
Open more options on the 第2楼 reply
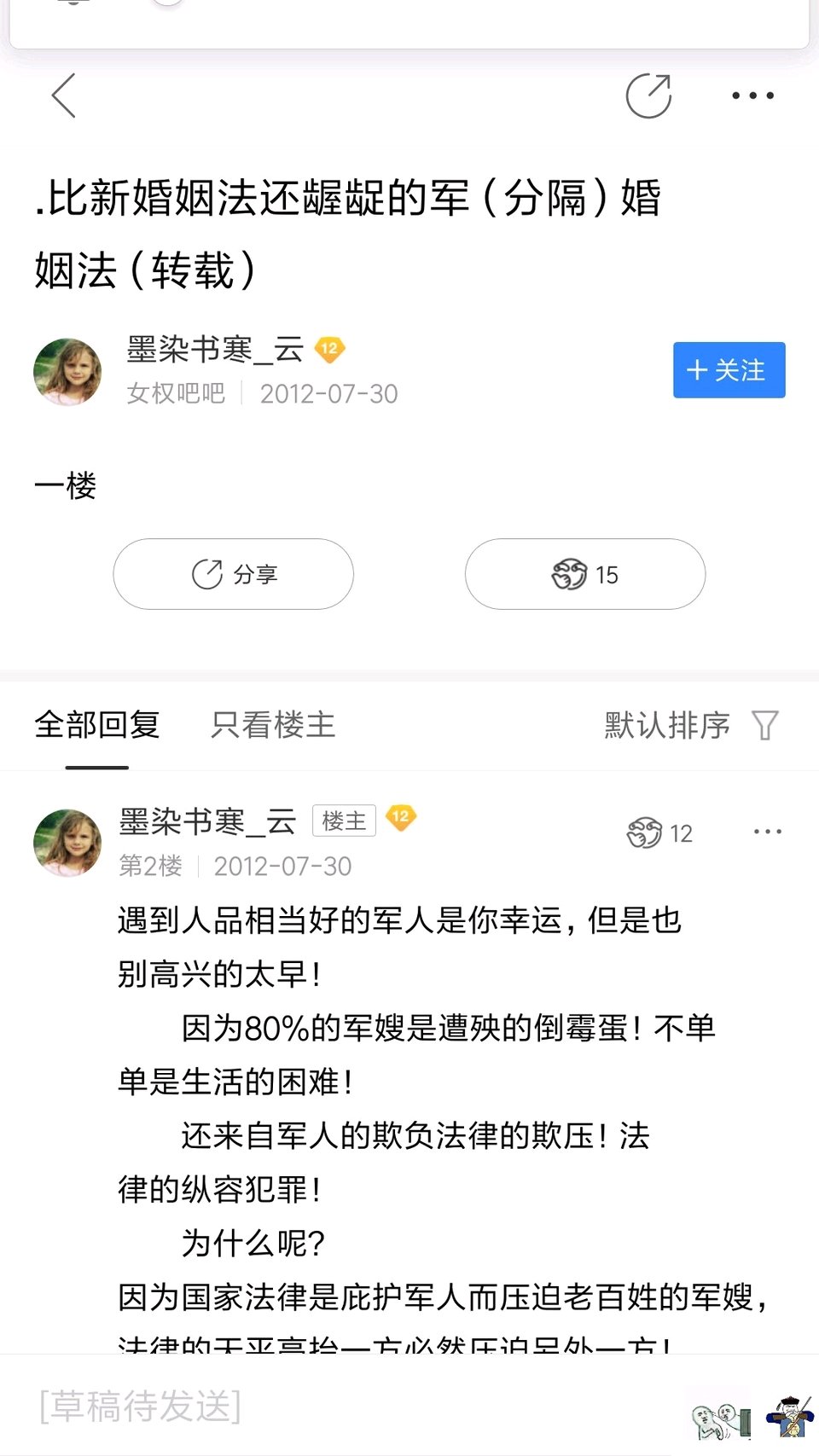point(768,832)
